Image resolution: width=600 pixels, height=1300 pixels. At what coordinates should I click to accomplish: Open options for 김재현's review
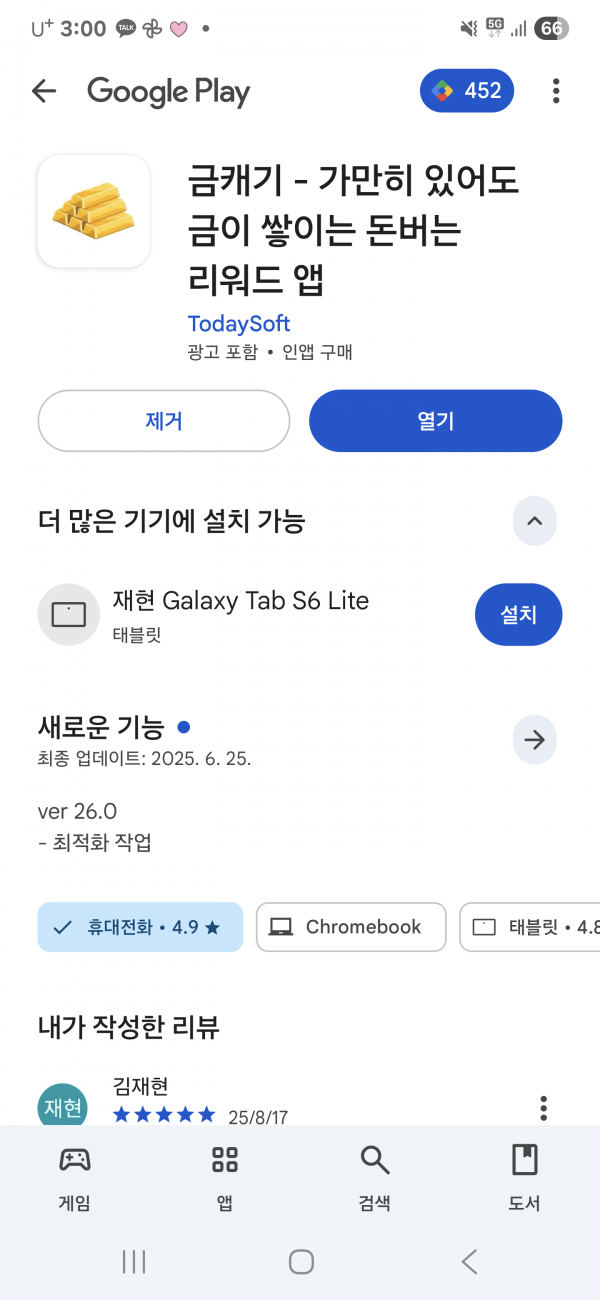[x=544, y=1108]
